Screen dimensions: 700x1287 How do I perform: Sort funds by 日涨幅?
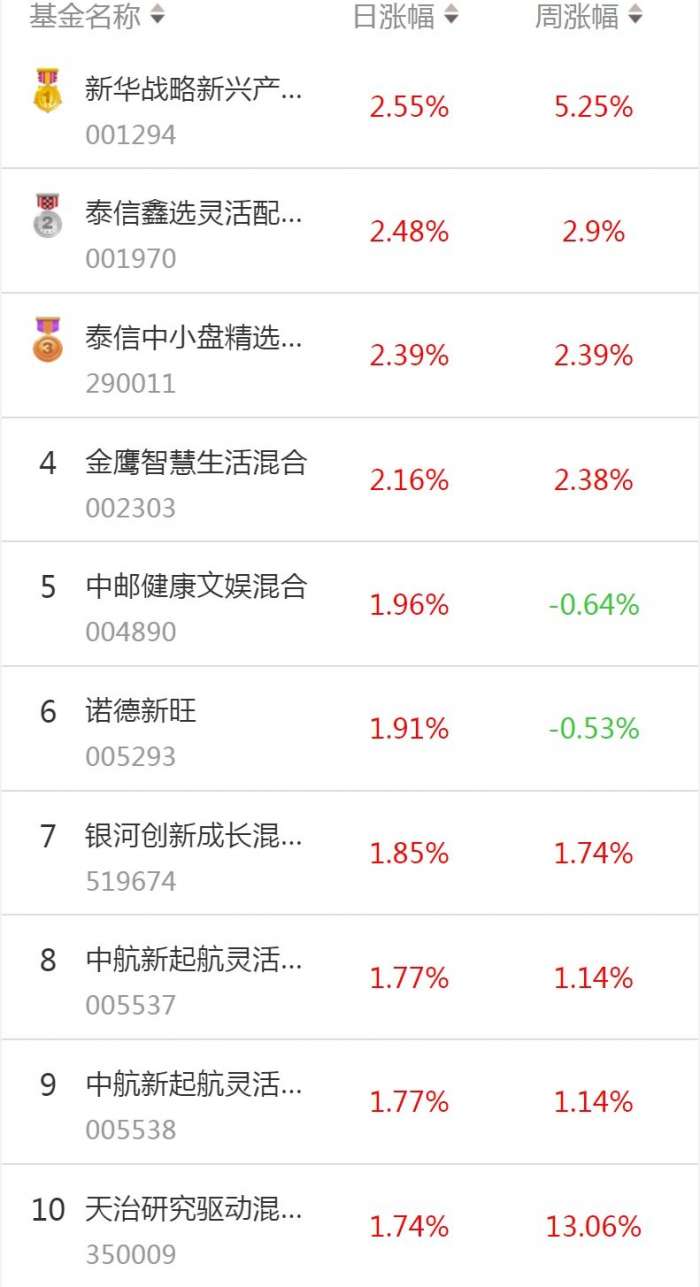(405, 16)
